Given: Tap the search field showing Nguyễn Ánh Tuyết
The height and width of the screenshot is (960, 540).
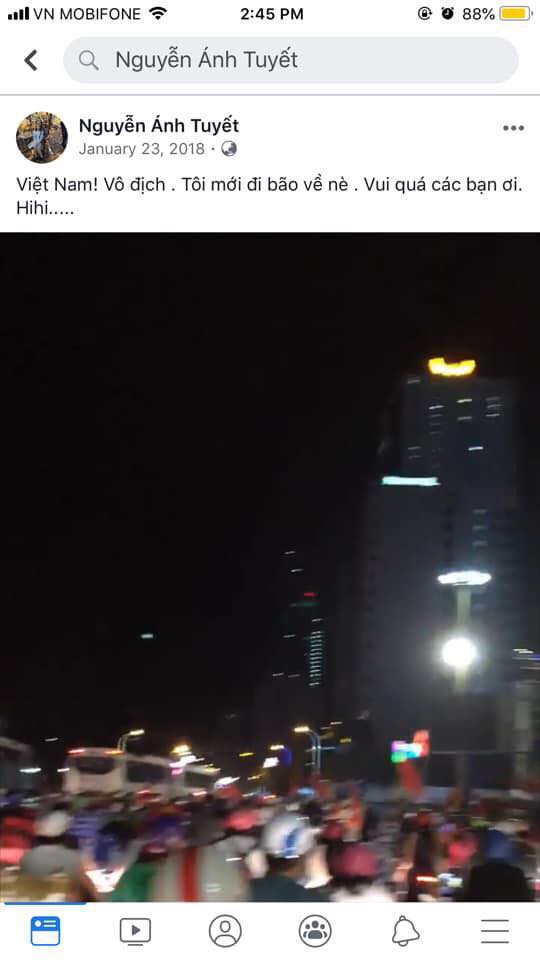Looking at the screenshot, I should click(291, 60).
